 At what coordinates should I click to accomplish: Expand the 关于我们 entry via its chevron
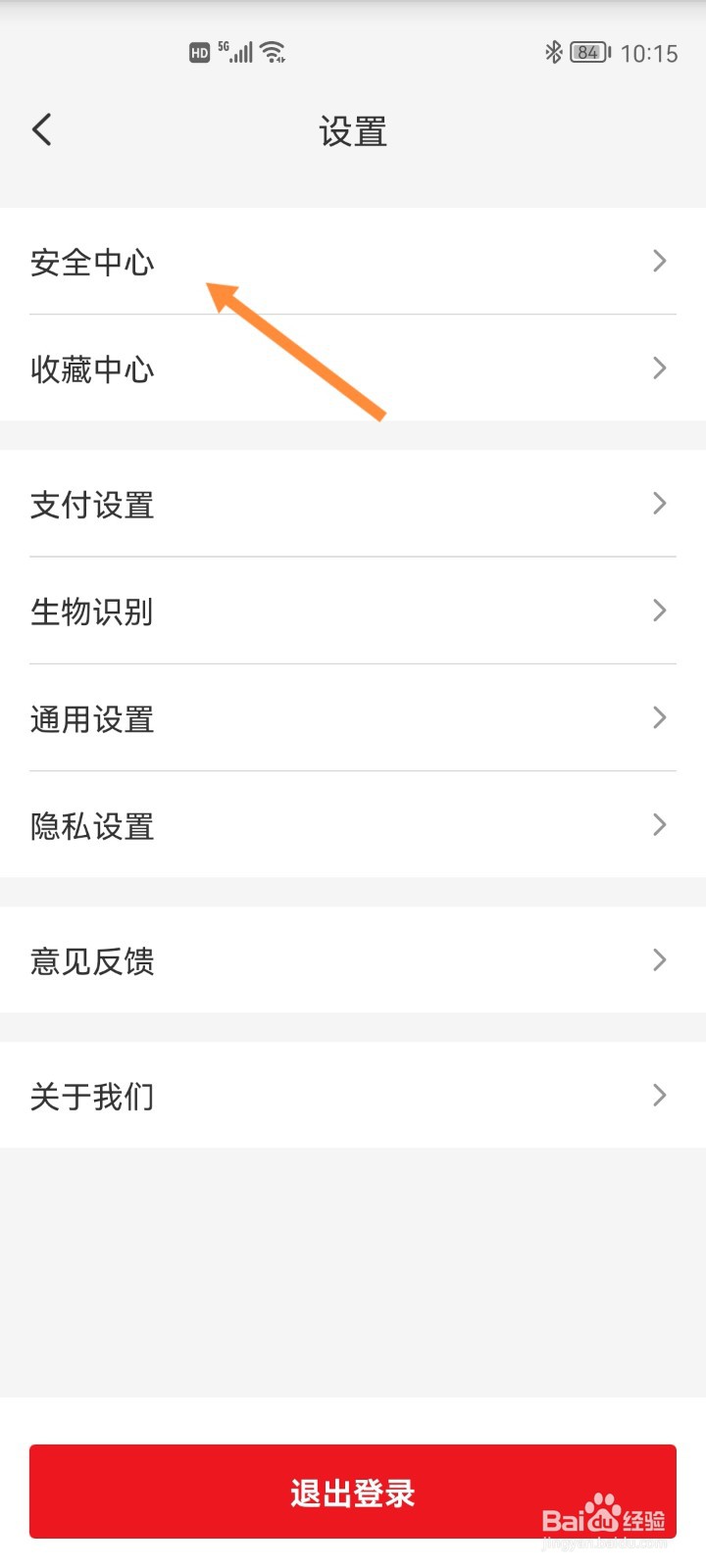coord(658,1096)
